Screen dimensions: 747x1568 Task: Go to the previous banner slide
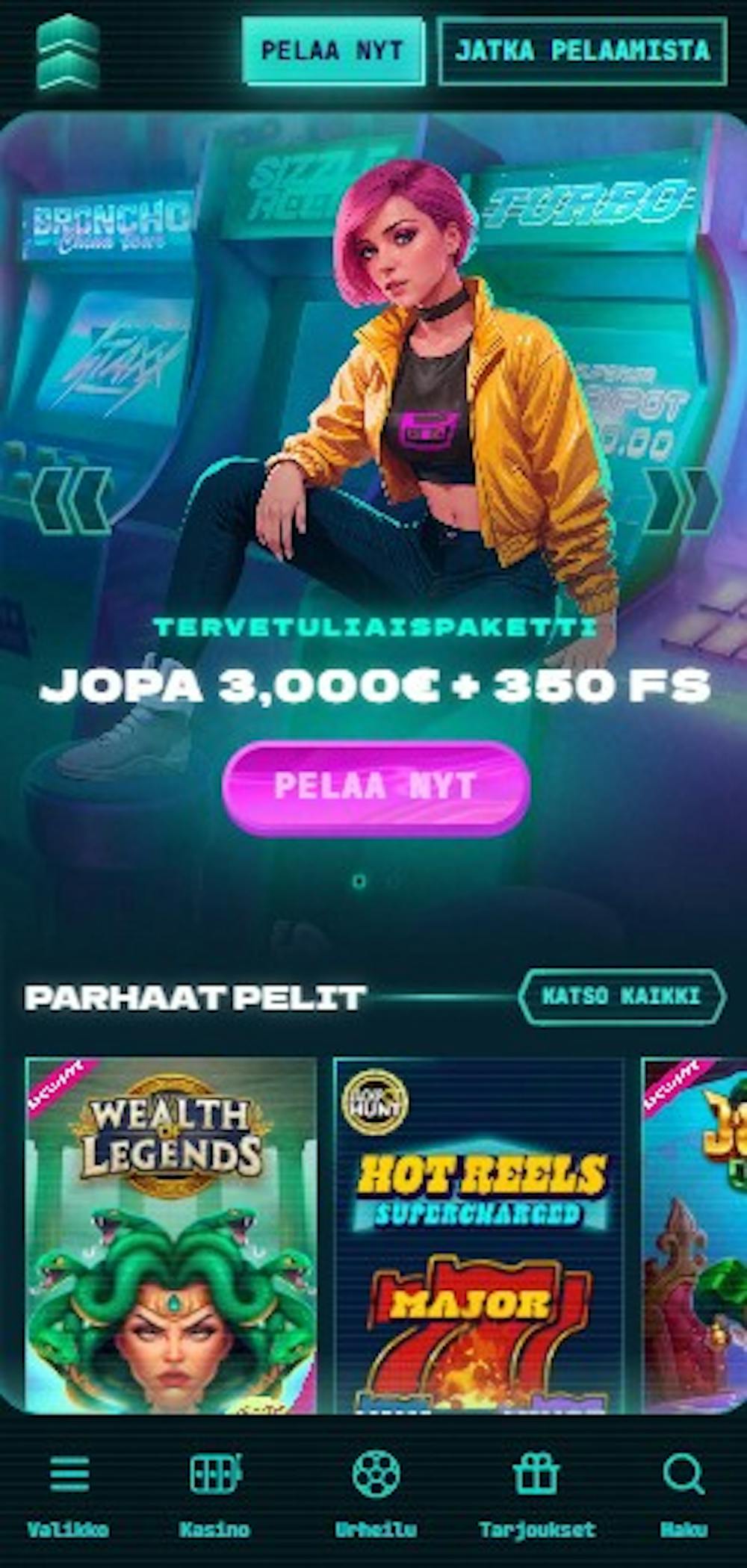coord(71,500)
